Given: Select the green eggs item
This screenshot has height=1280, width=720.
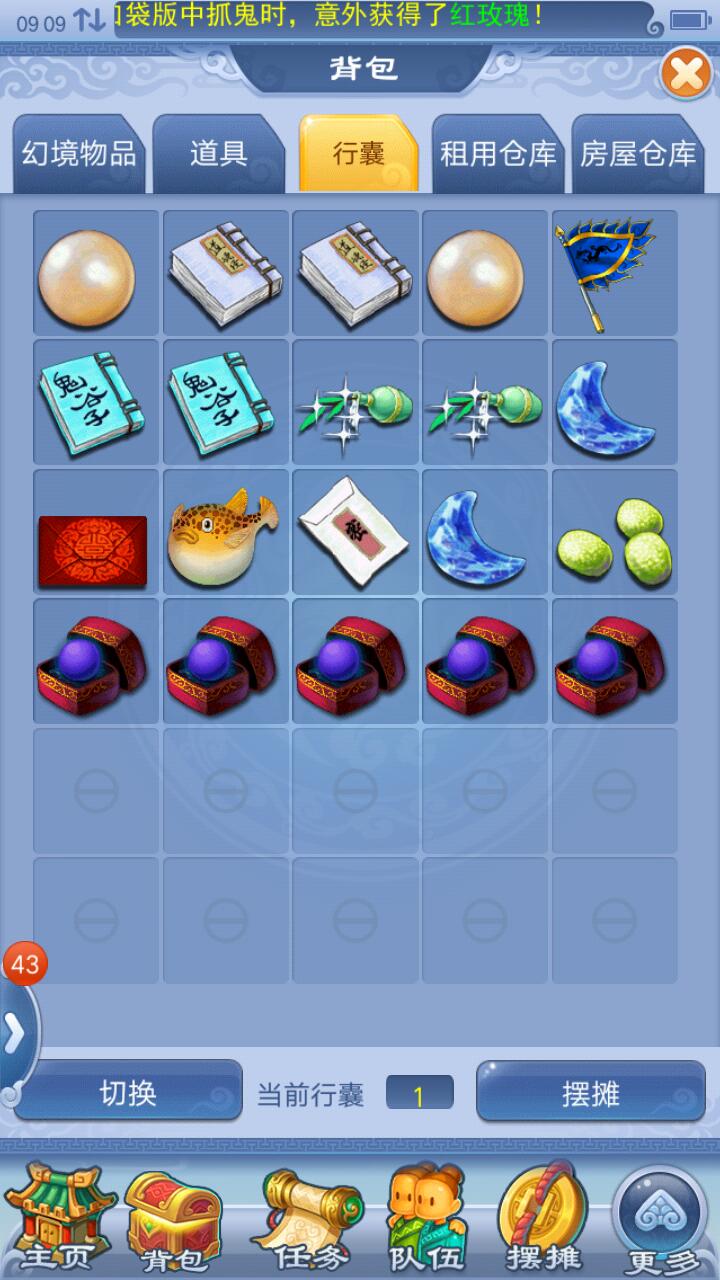Looking at the screenshot, I should [x=614, y=532].
